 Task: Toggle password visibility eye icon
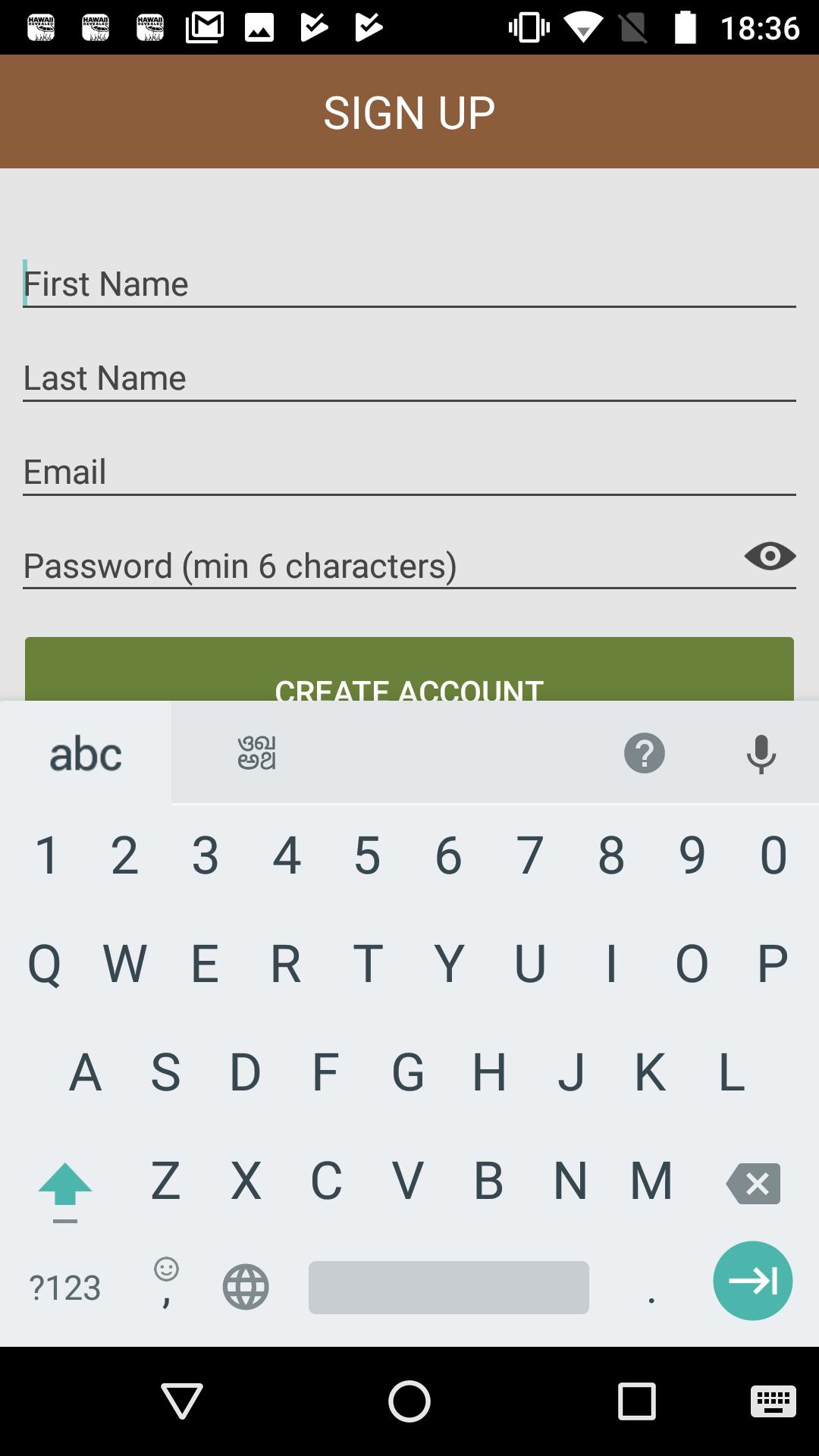tap(770, 557)
